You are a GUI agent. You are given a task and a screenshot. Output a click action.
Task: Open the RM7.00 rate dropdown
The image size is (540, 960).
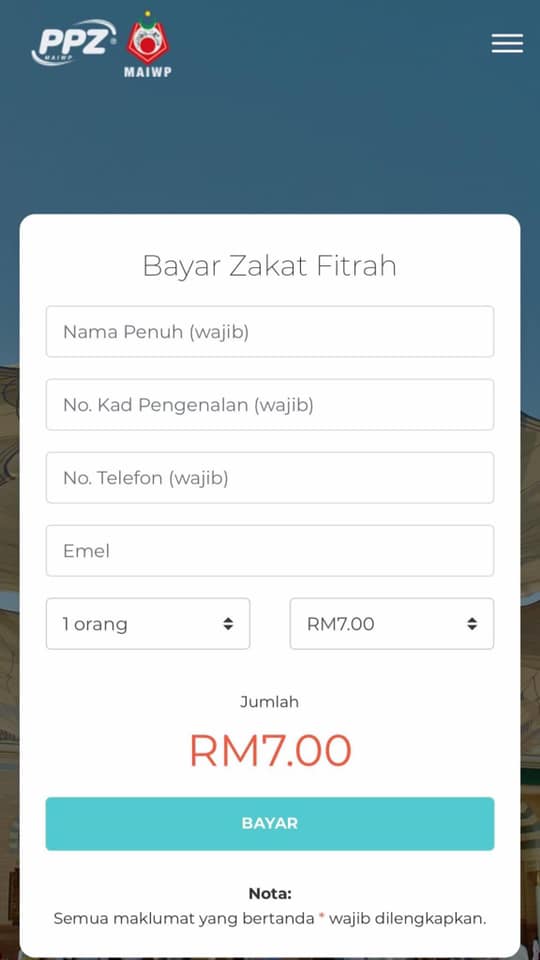coord(392,624)
